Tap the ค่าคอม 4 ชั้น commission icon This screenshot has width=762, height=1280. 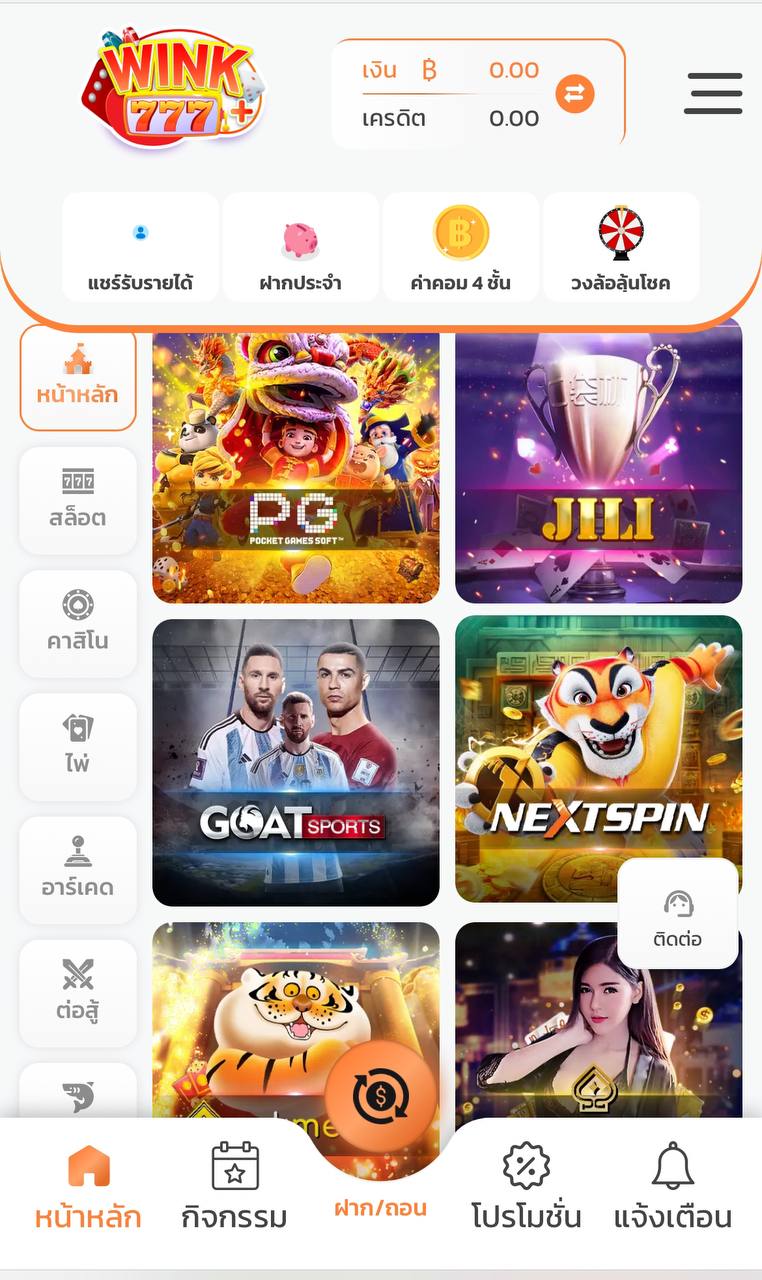click(x=460, y=247)
